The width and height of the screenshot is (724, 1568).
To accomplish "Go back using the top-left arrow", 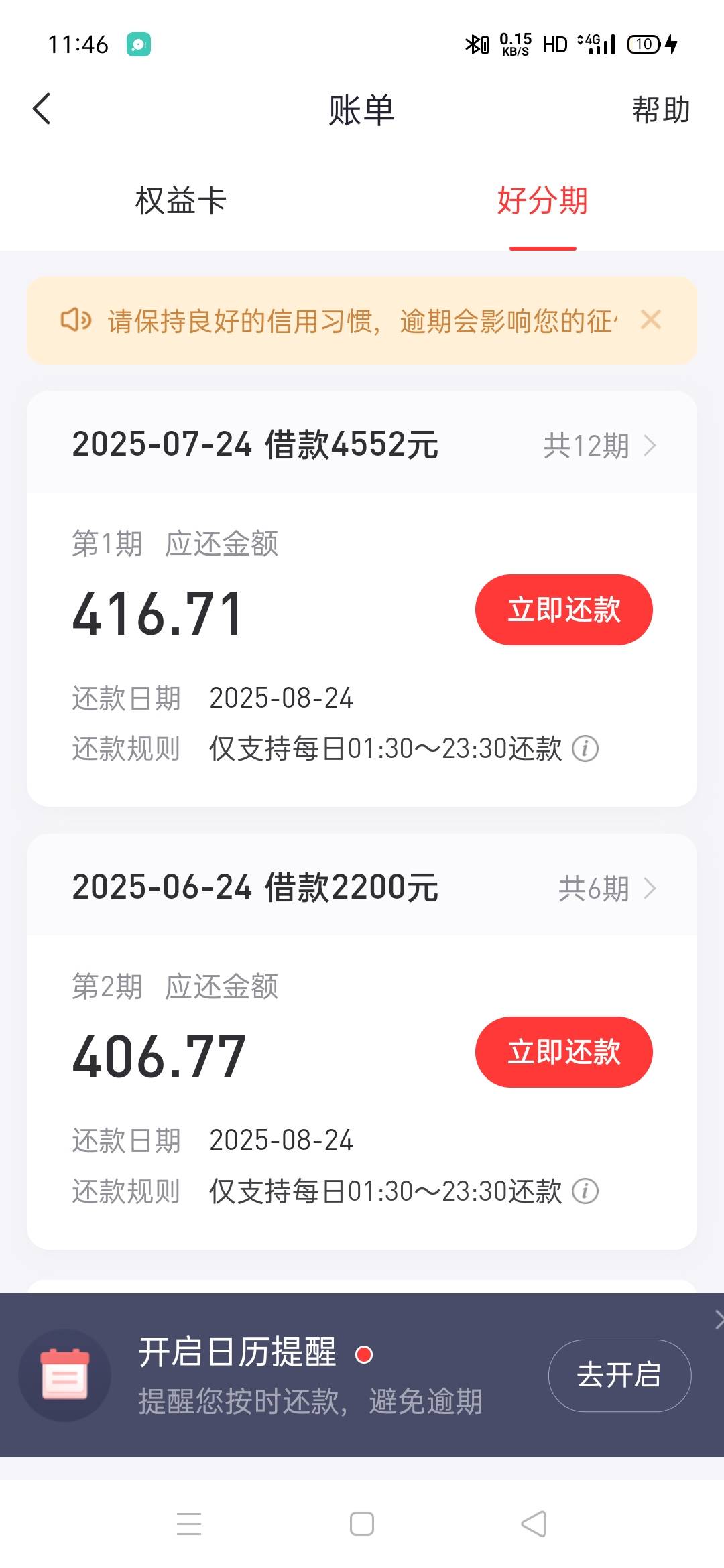I will click(x=42, y=109).
